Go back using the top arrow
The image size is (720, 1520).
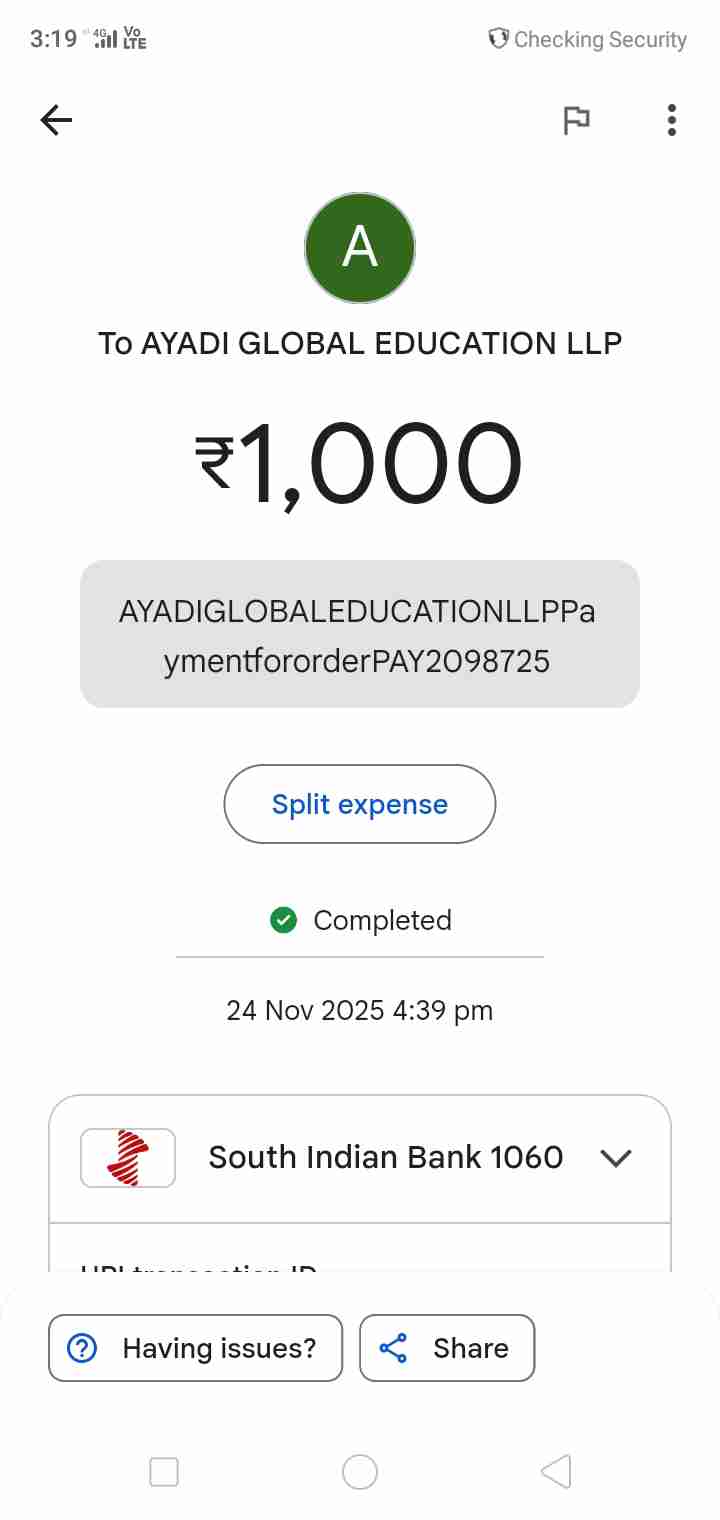point(56,121)
